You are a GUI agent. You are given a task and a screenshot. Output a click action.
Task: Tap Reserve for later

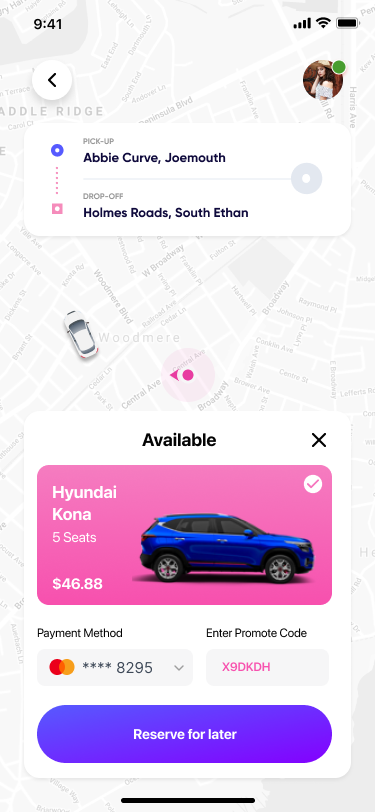click(184, 734)
